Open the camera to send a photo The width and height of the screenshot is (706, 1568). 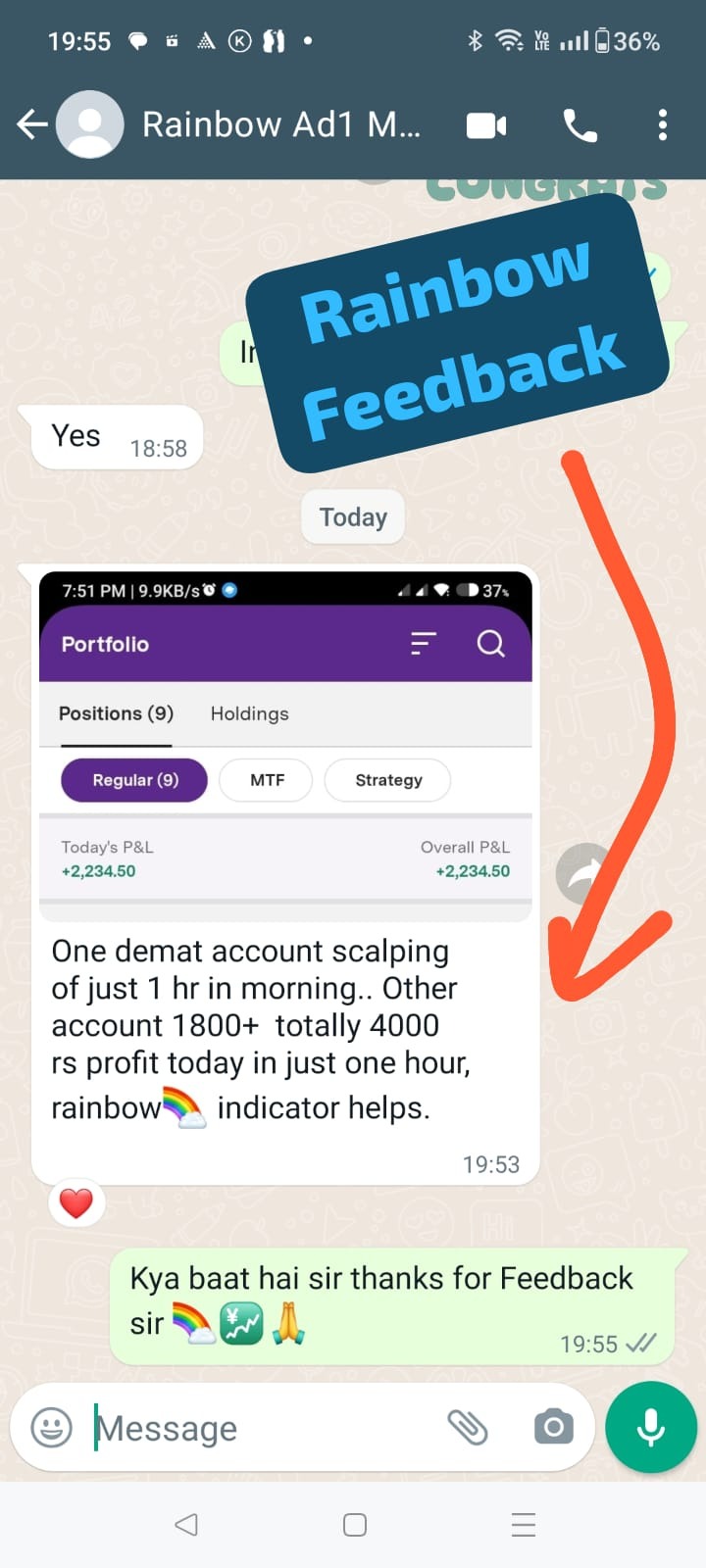554,1427
